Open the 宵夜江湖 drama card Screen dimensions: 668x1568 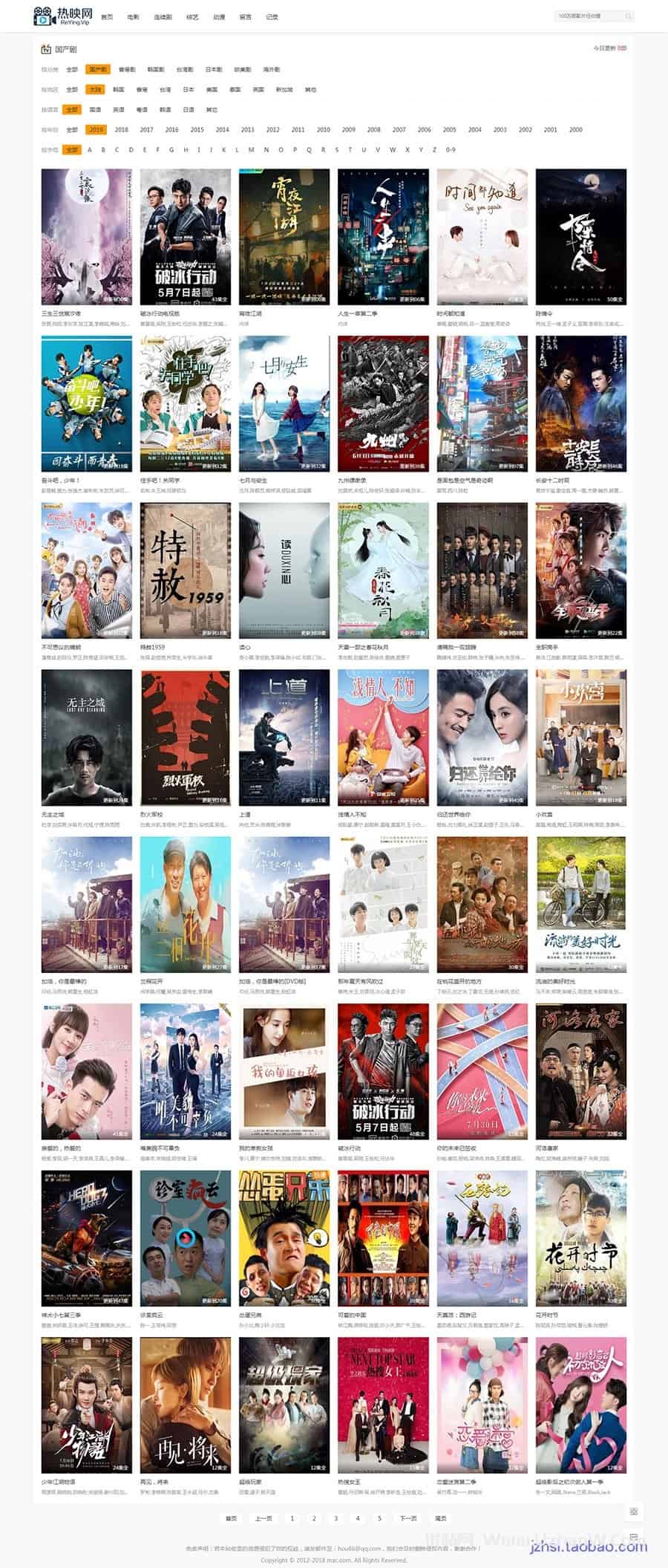point(284,237)
